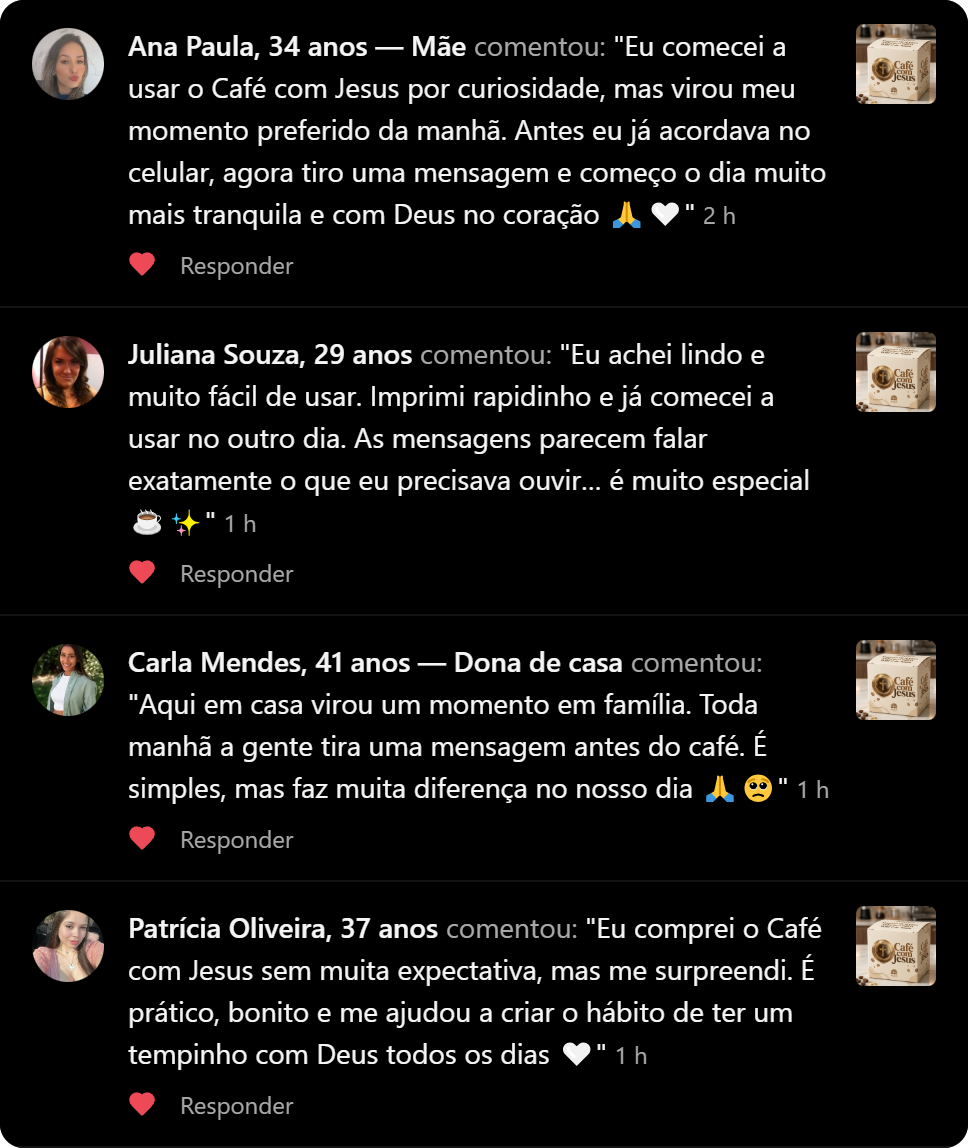The image size is (968, 1148).
Task: Reply to Carla Mendes's comment
Action: point(236,840)
